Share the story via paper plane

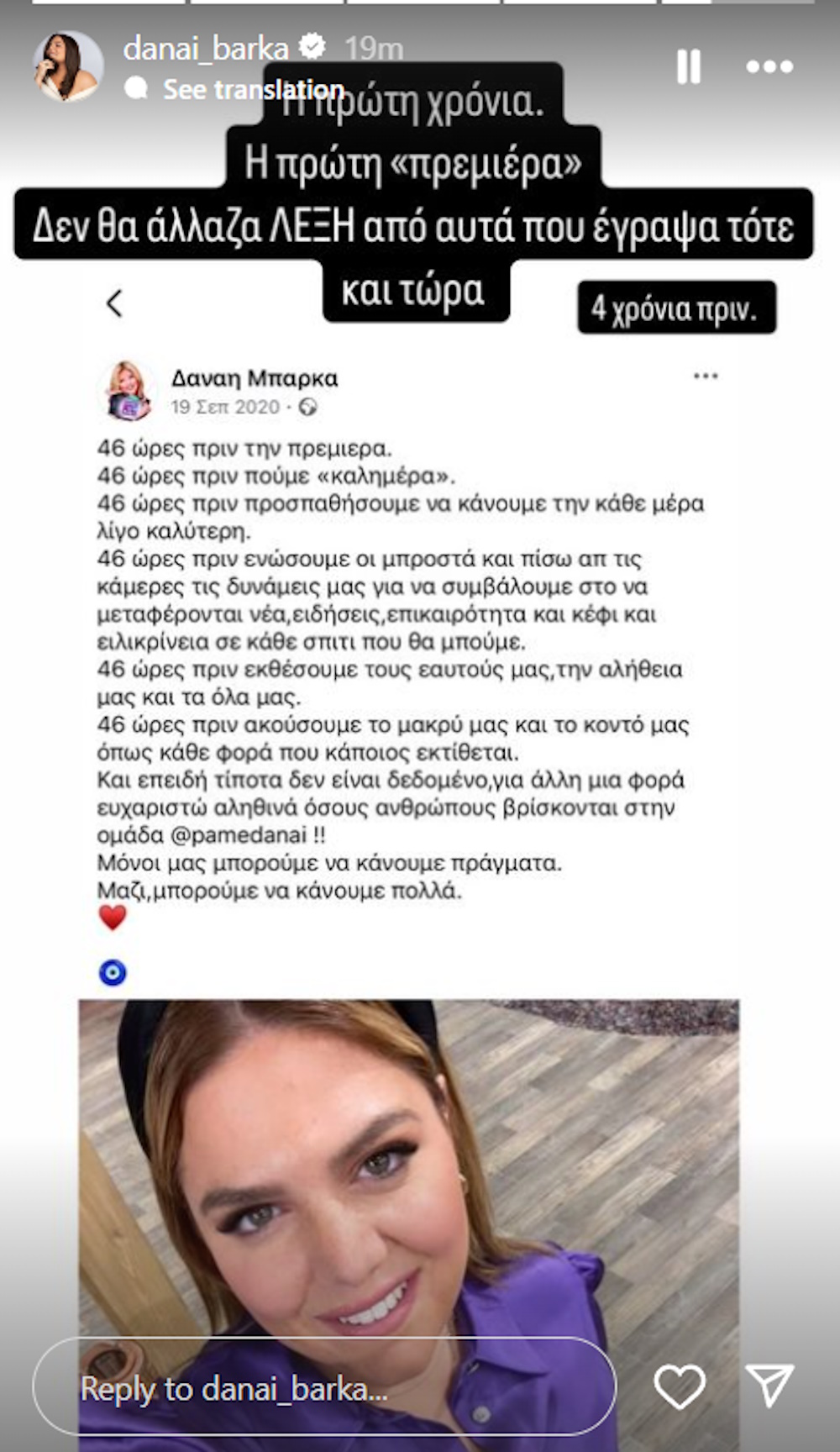click(769, 1385)
